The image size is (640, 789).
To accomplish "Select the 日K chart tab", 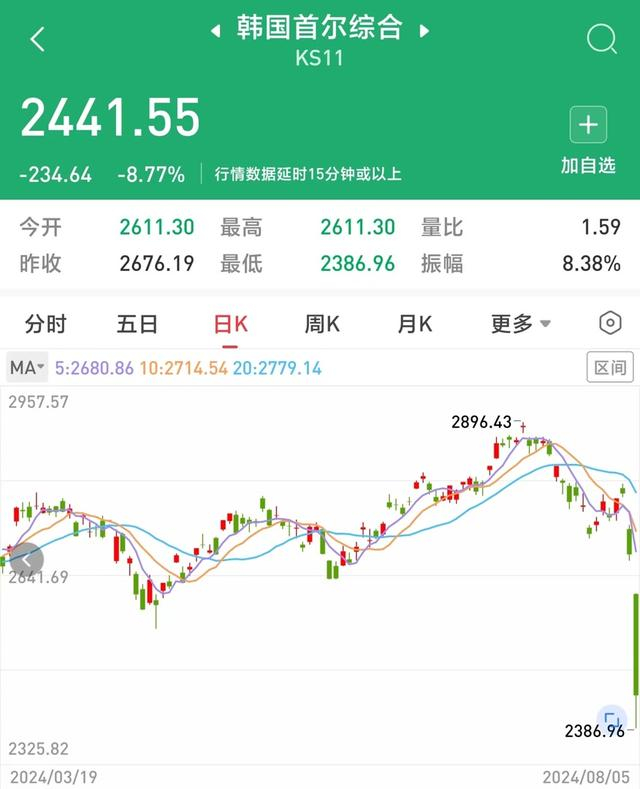I will (230, 324).
